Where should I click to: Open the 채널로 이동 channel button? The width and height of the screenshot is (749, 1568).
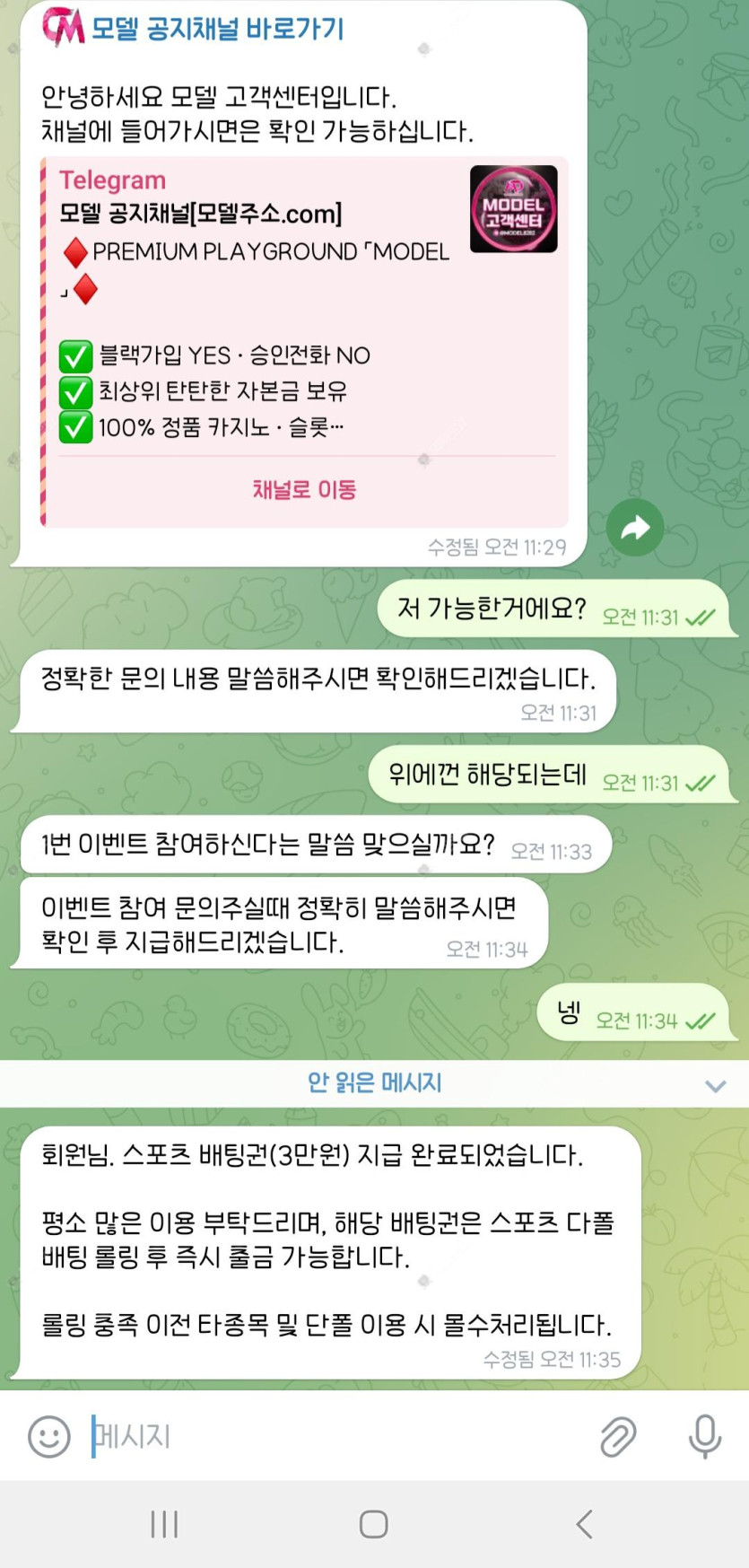pos(304,490)
